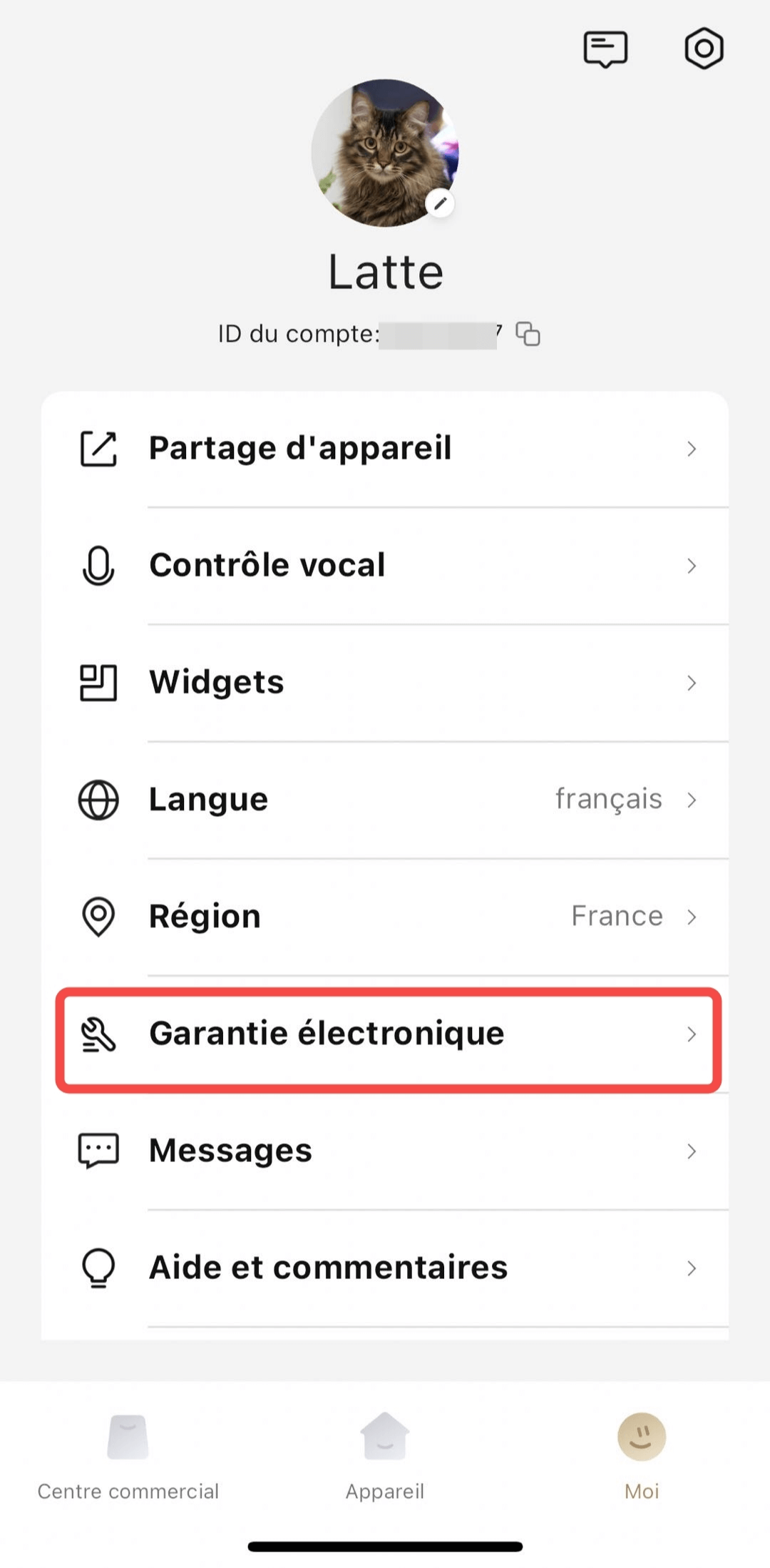770x1568 pixels.
Task: Open the Messages row
Action: coord(385,1151)
